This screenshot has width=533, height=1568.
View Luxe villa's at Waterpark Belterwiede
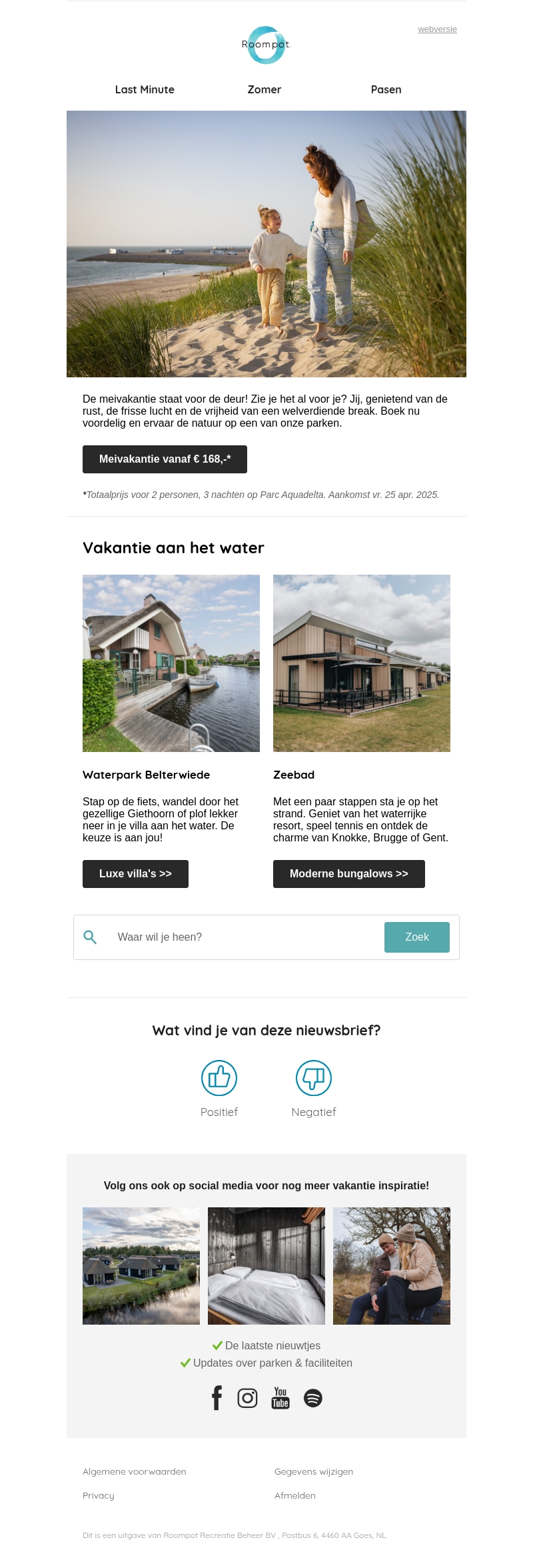point(135,874)
